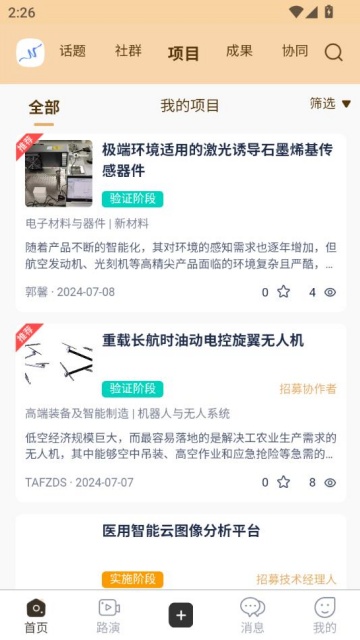Tap the plus button to create
The width and height of the screenshot is (360, 640).
coord(181,615)
